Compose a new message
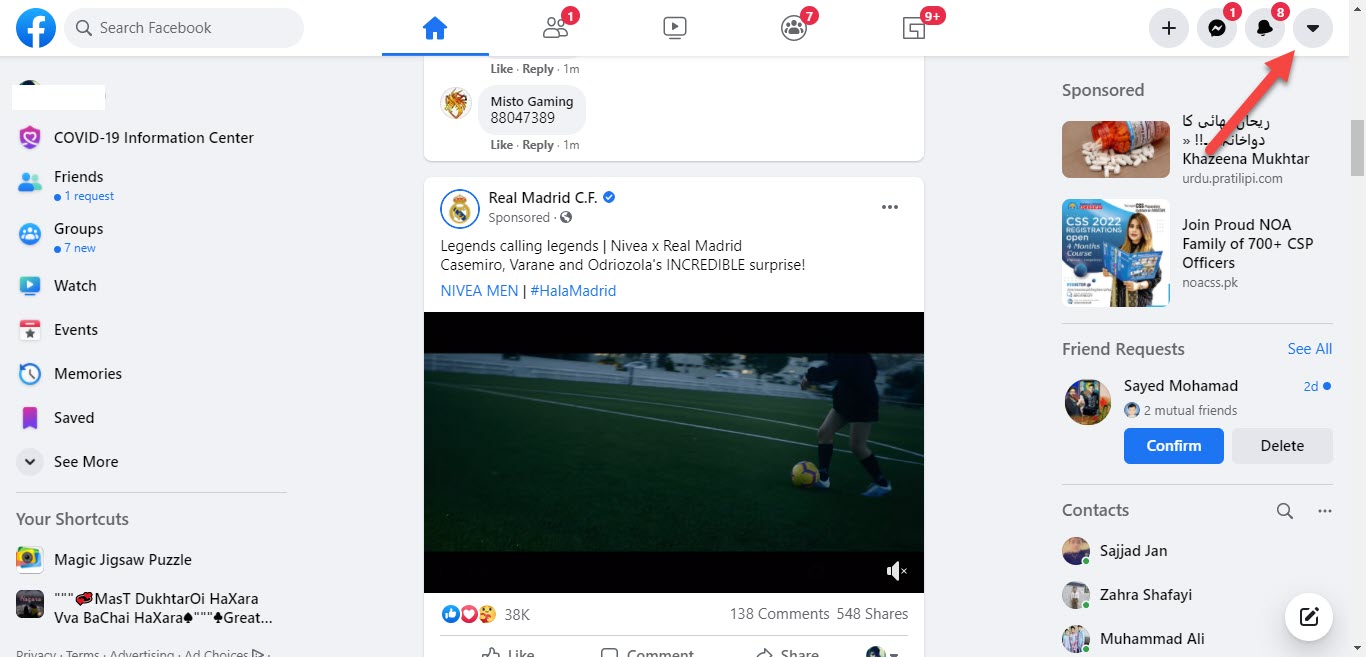The height and width of the screenshot is (657, 1366). [x=1309, y=616]
